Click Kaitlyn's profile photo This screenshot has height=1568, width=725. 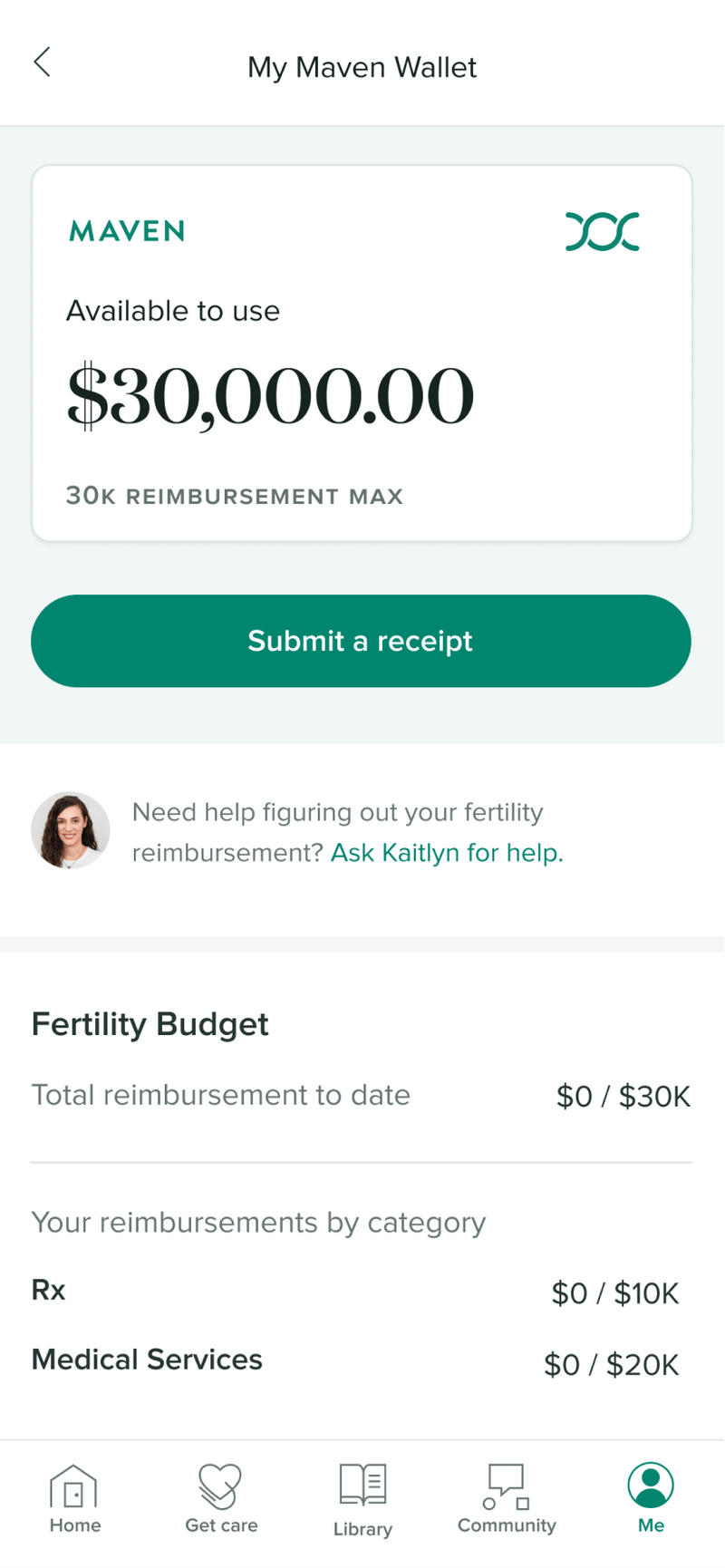(70, 829)
